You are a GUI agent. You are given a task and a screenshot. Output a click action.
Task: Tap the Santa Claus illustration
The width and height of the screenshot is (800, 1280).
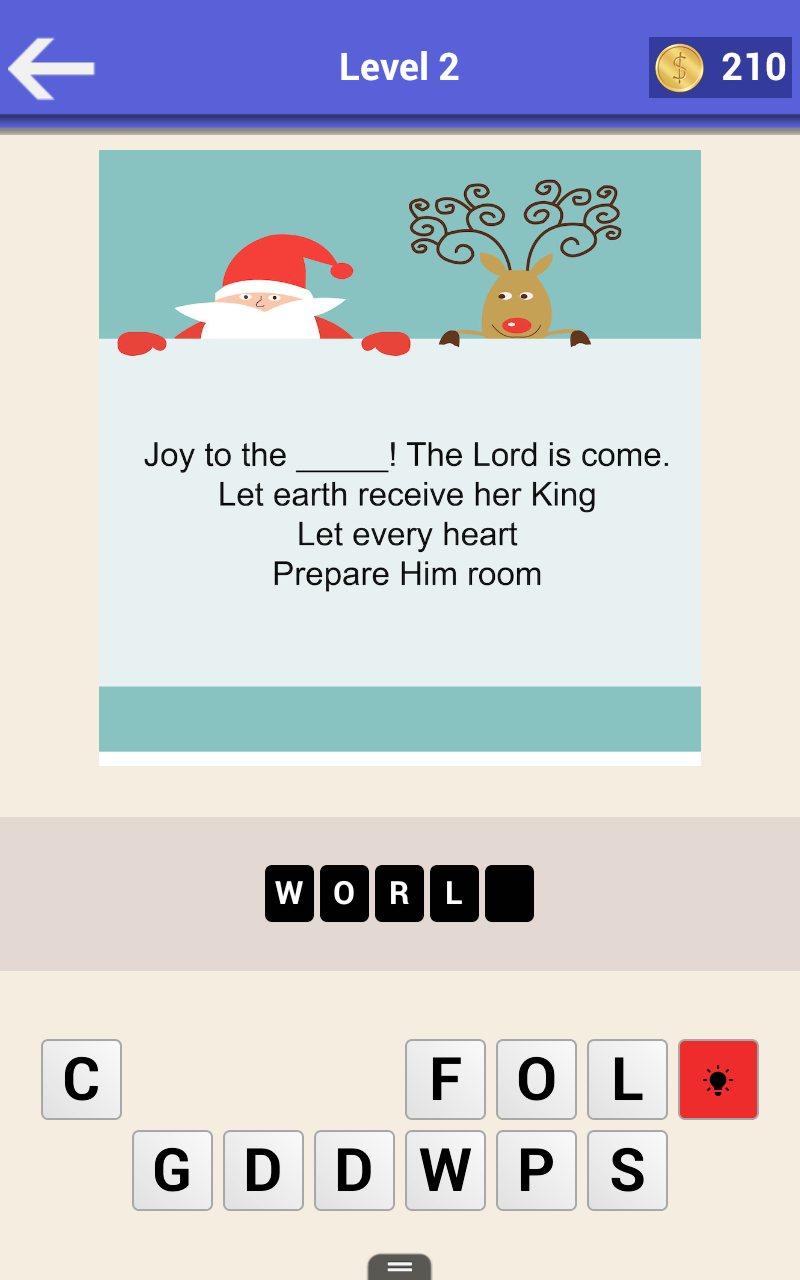(x=258, y=290)
